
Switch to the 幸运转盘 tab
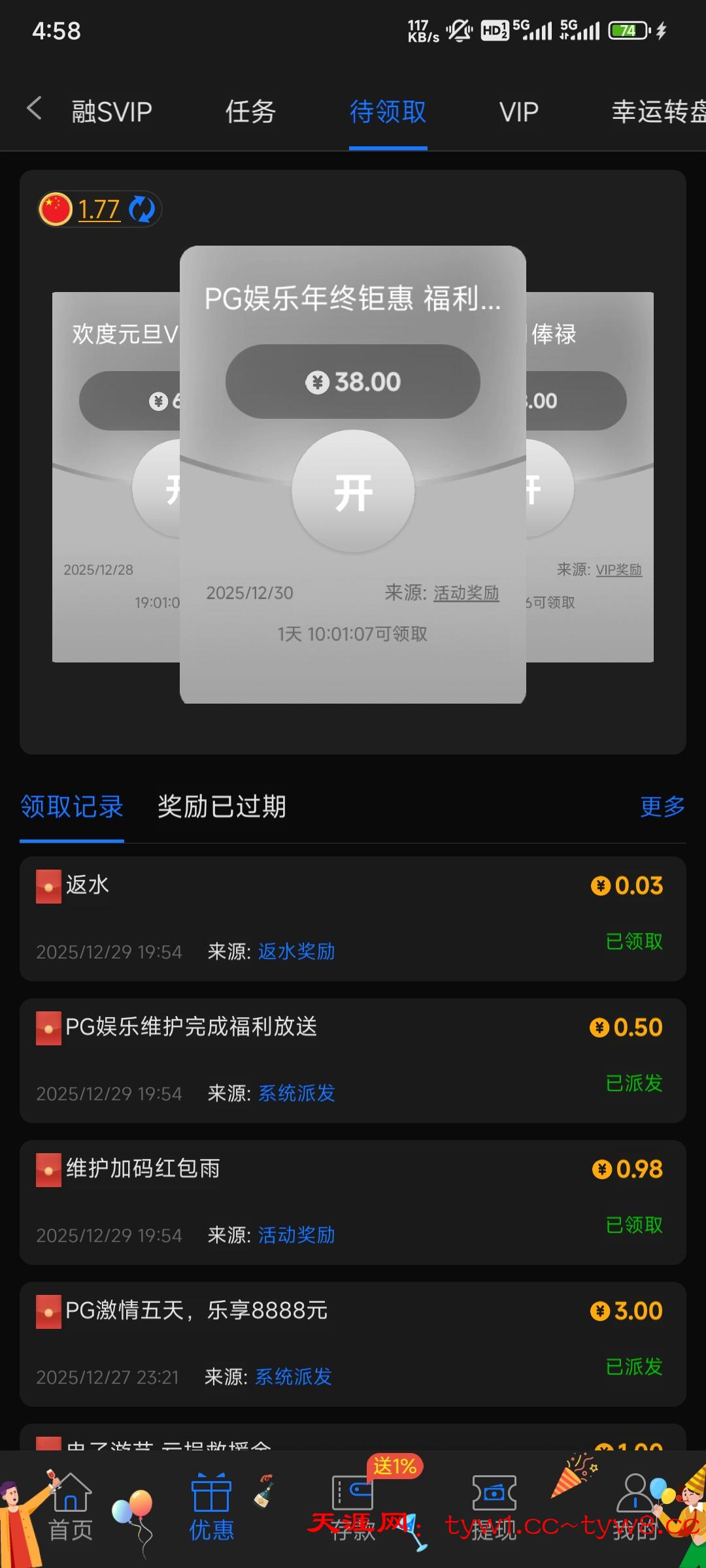click(658, 112)
